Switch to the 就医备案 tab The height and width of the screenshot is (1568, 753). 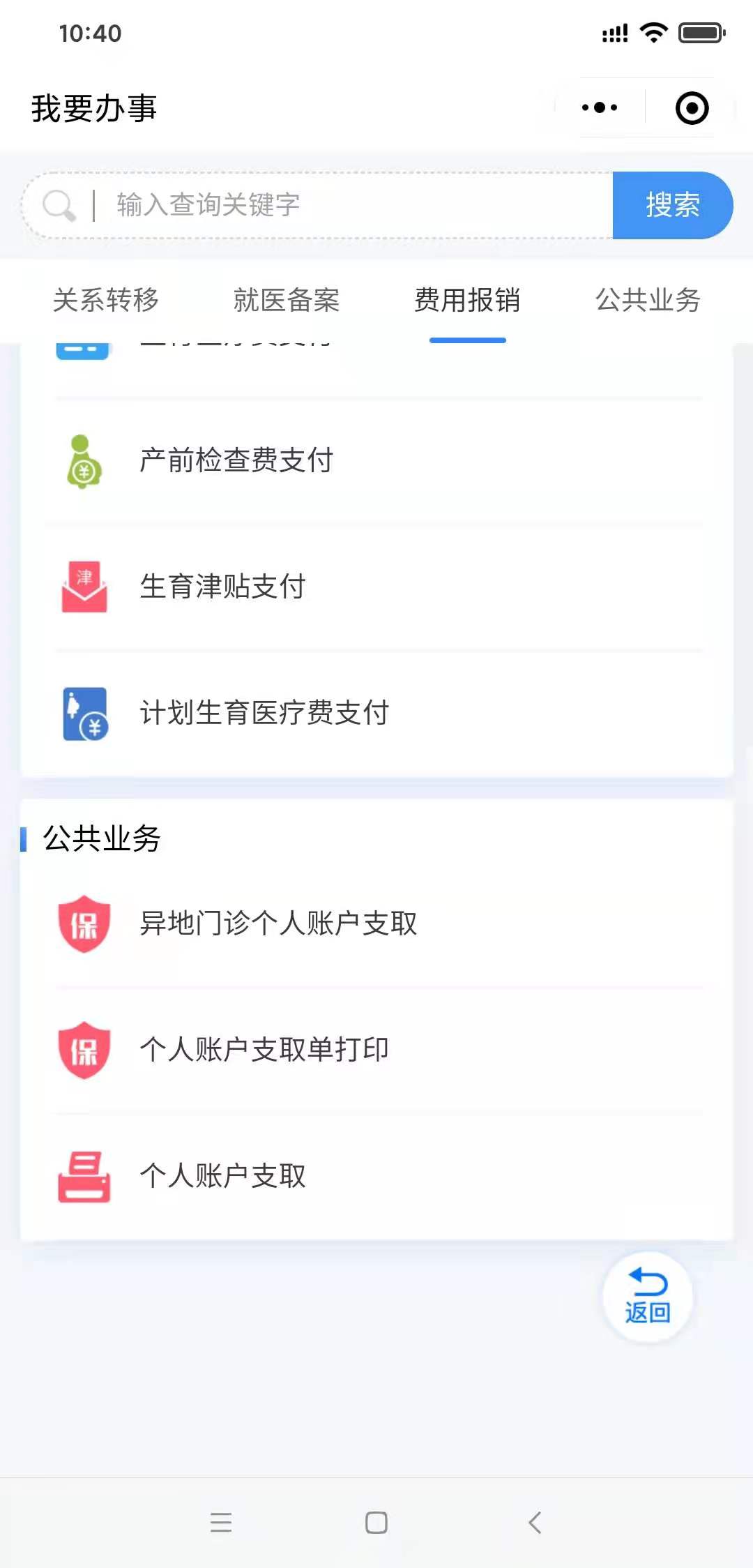(x=287, y=300)
